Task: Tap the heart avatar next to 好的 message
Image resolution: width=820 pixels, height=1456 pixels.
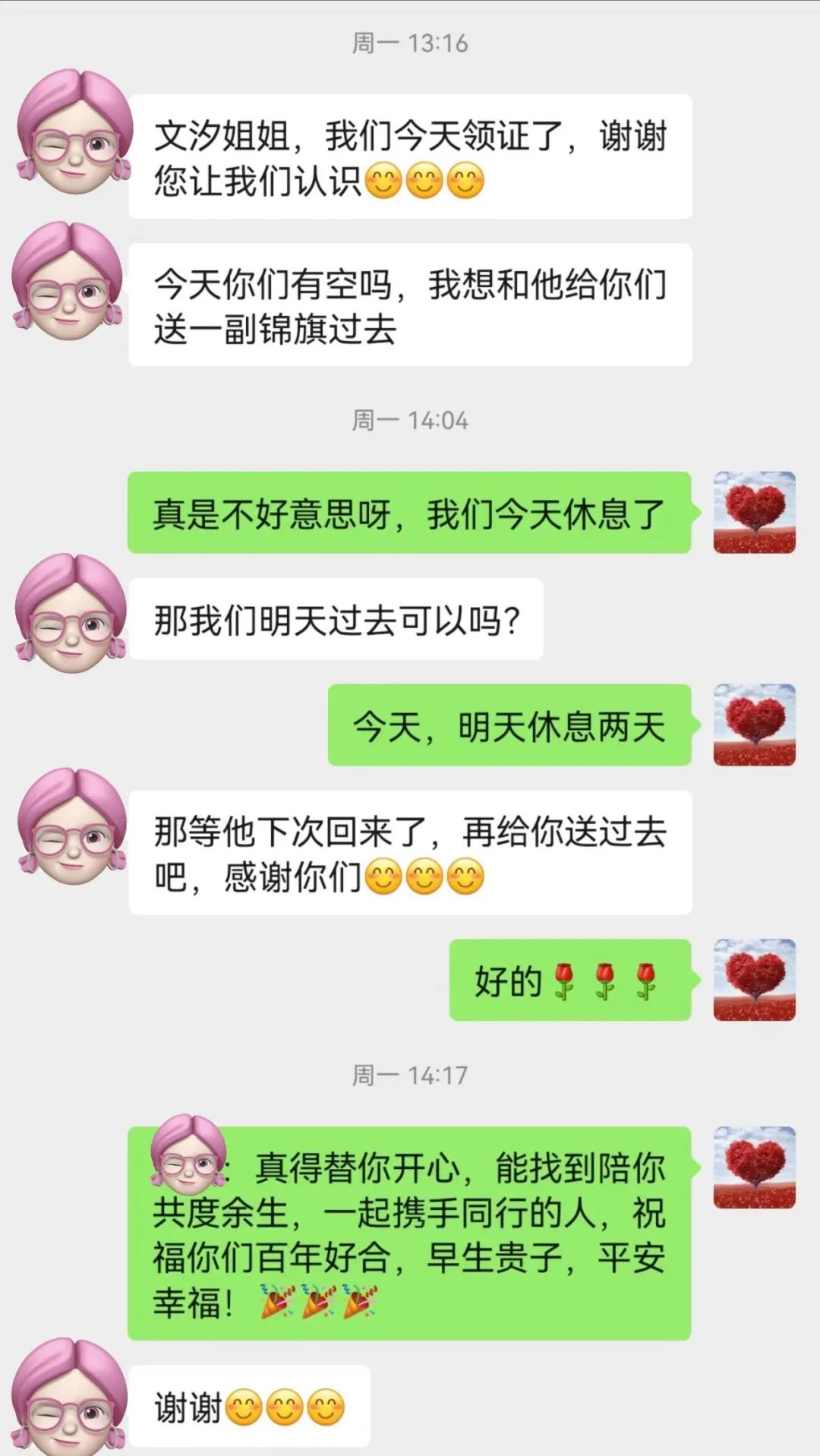Action: [754, 979]
